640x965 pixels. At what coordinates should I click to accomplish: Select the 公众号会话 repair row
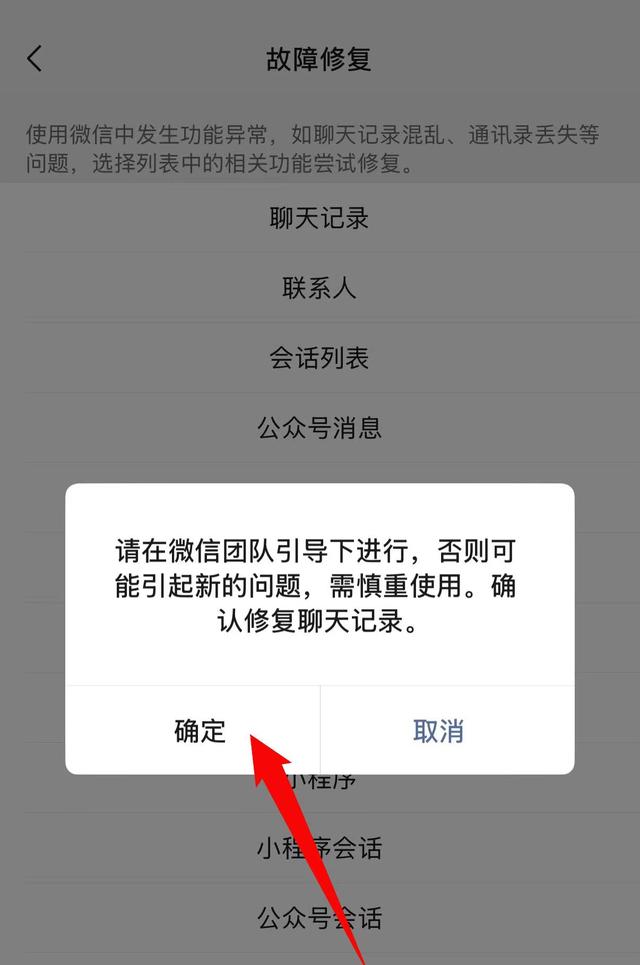(319, 918)
